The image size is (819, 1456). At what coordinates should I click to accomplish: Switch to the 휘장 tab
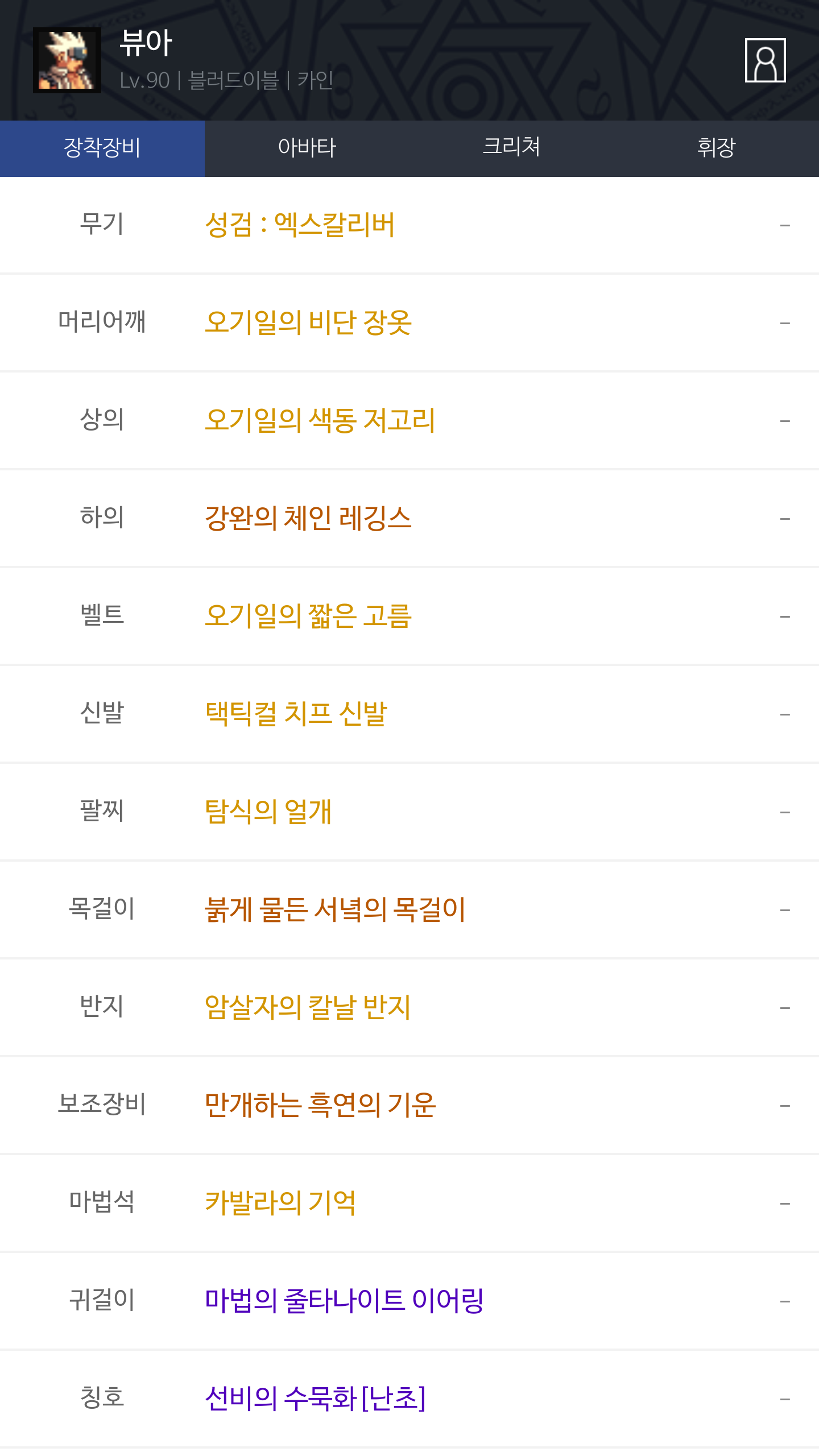tap(716, 148)
